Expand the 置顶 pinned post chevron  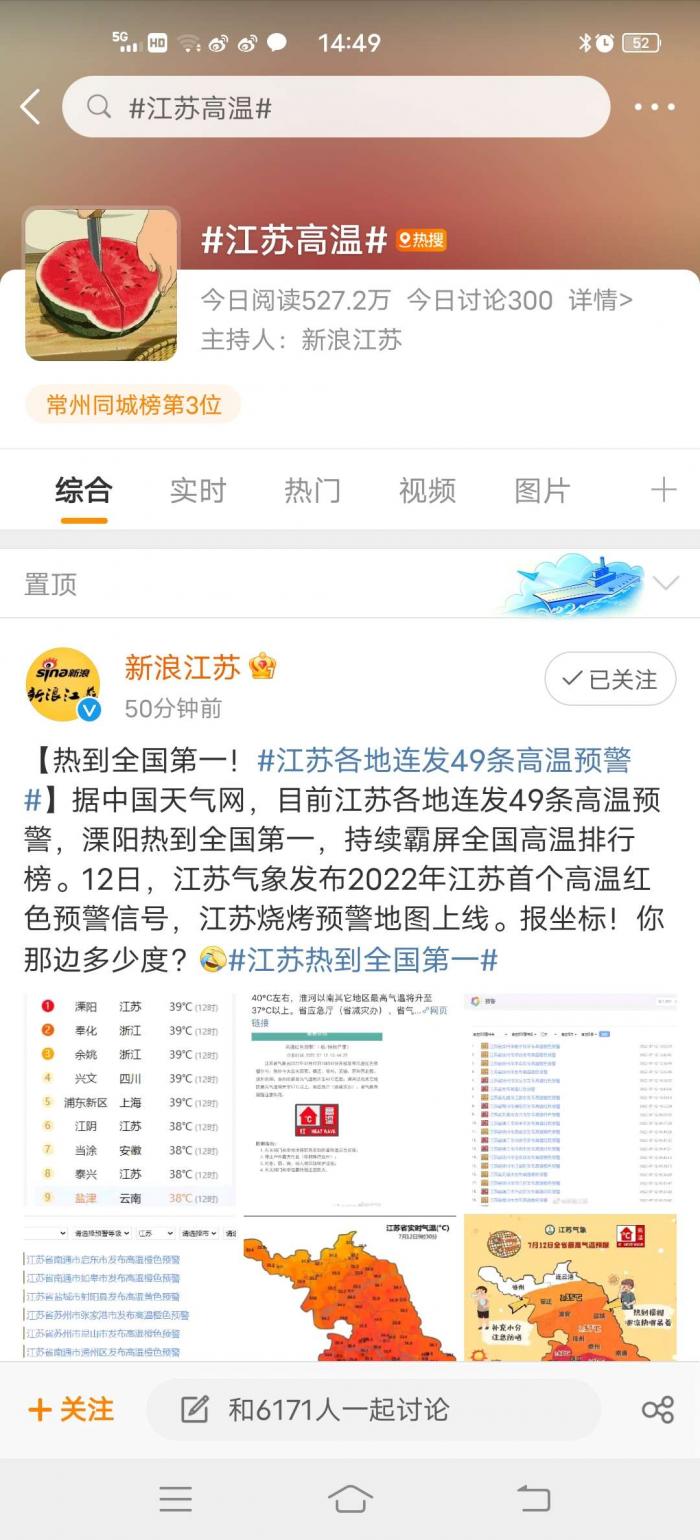665,583
